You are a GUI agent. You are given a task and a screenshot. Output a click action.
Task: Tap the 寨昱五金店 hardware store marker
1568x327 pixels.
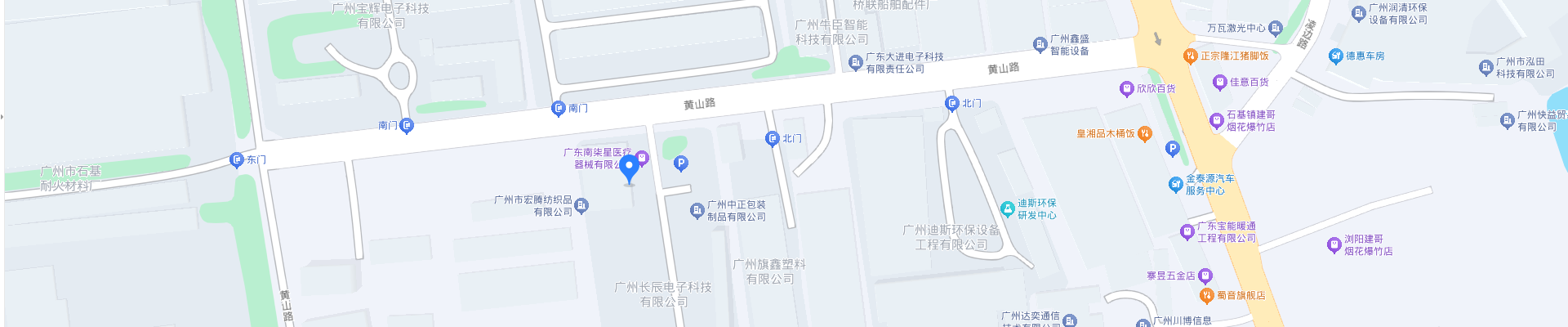(1205, 276)
